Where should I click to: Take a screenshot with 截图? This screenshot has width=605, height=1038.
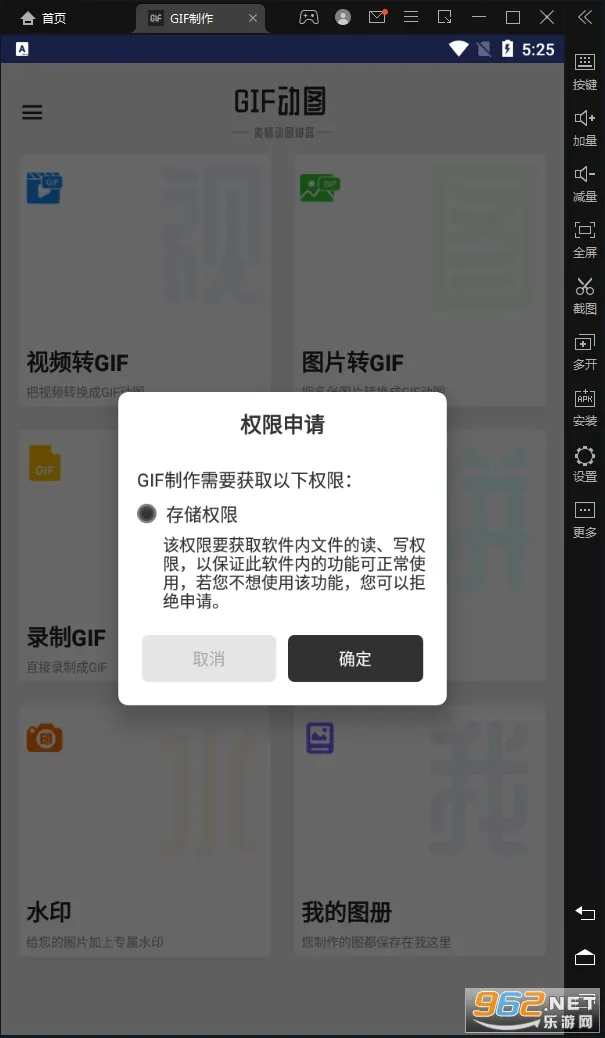coord(584,296)
